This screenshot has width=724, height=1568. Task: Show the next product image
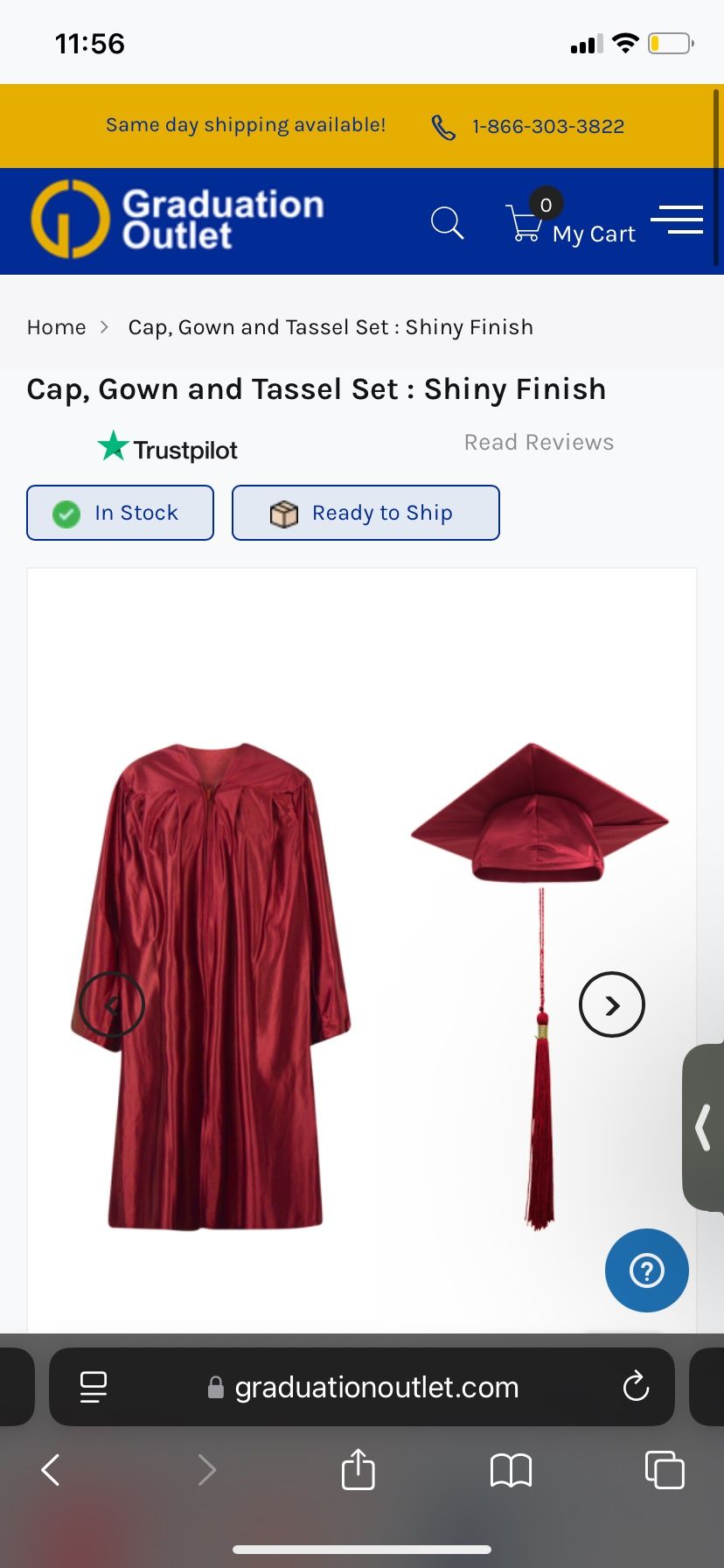[x=611, y=1004]
